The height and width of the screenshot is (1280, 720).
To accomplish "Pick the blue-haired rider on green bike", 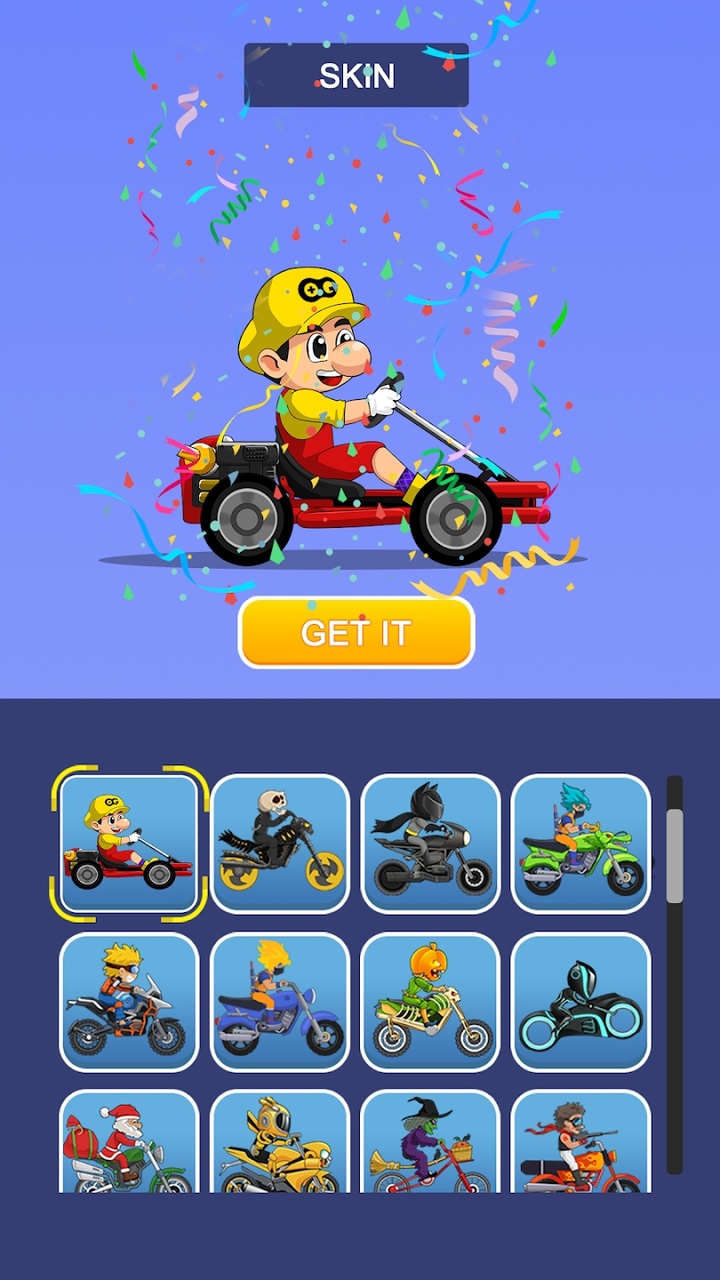I will click(581, 843).
